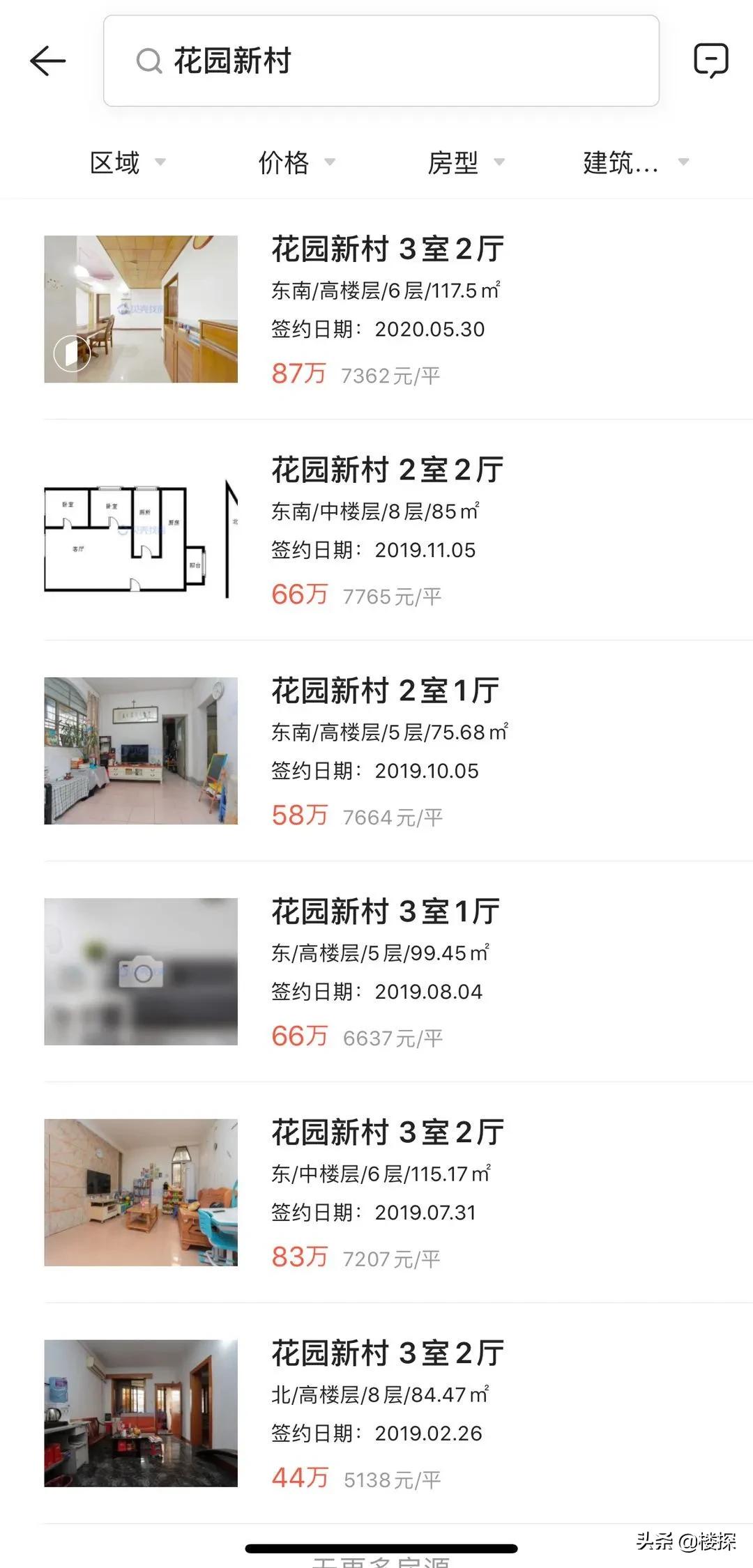This screenshot has height=1568, width=753.
Task: Open the 花园新村 3室1厅 listing details
Action: click(x=386, y=909)
